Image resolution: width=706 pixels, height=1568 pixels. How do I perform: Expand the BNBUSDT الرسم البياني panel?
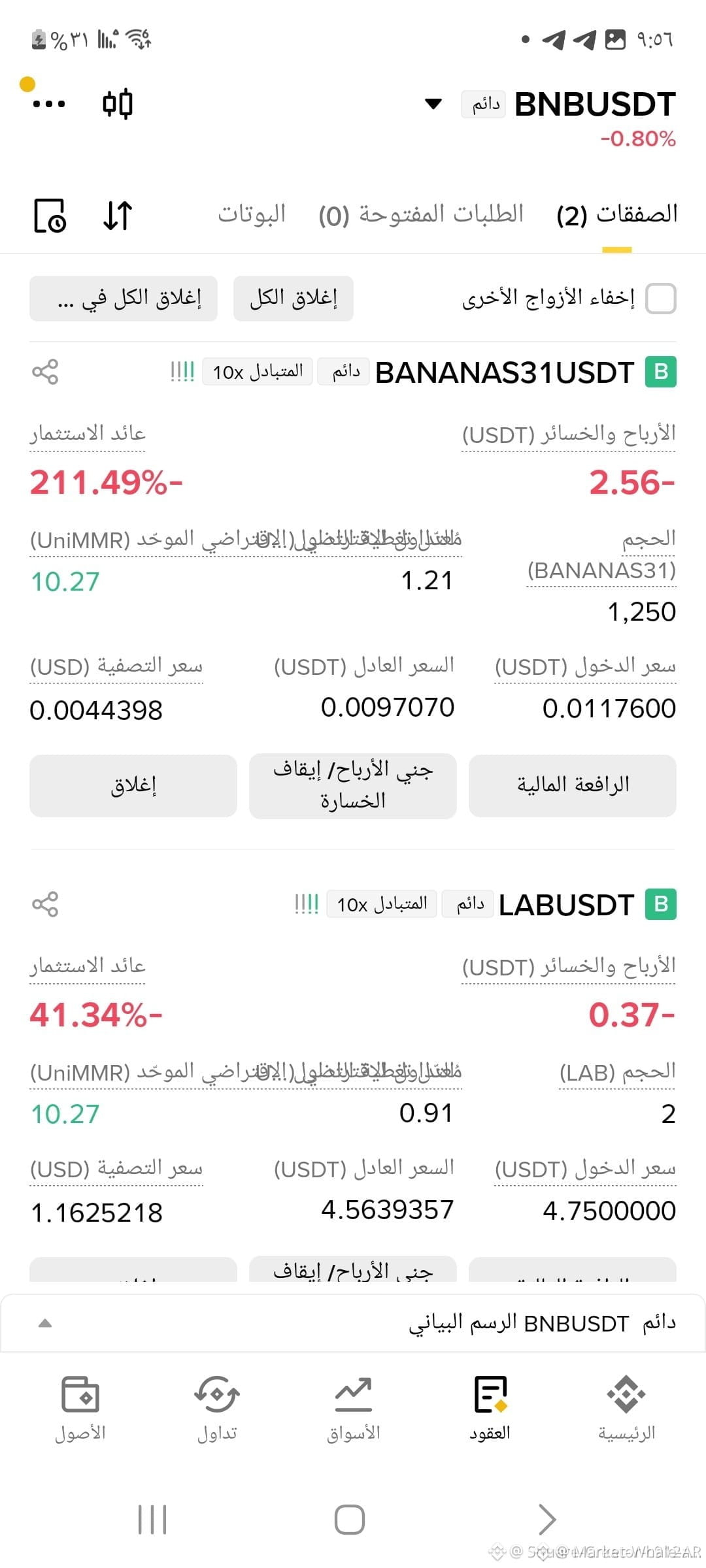pyautogui.click(x=353, y=1323)
